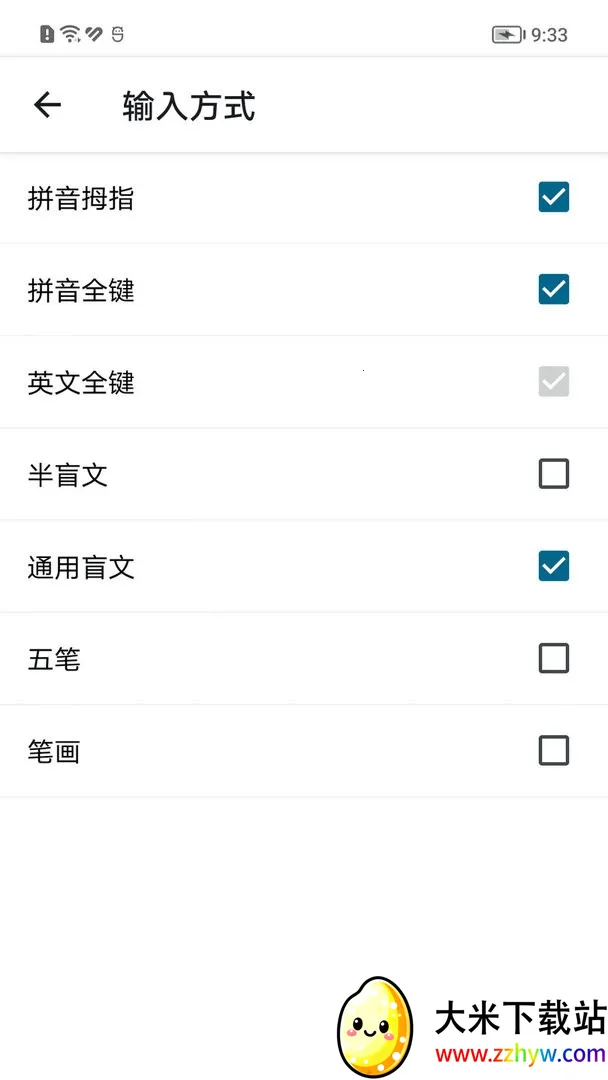Uncheck the 拼音拇指 checkbox
Image resolution: width=608 pixels, height=1080 pixels.
click(x=553, y=197)
